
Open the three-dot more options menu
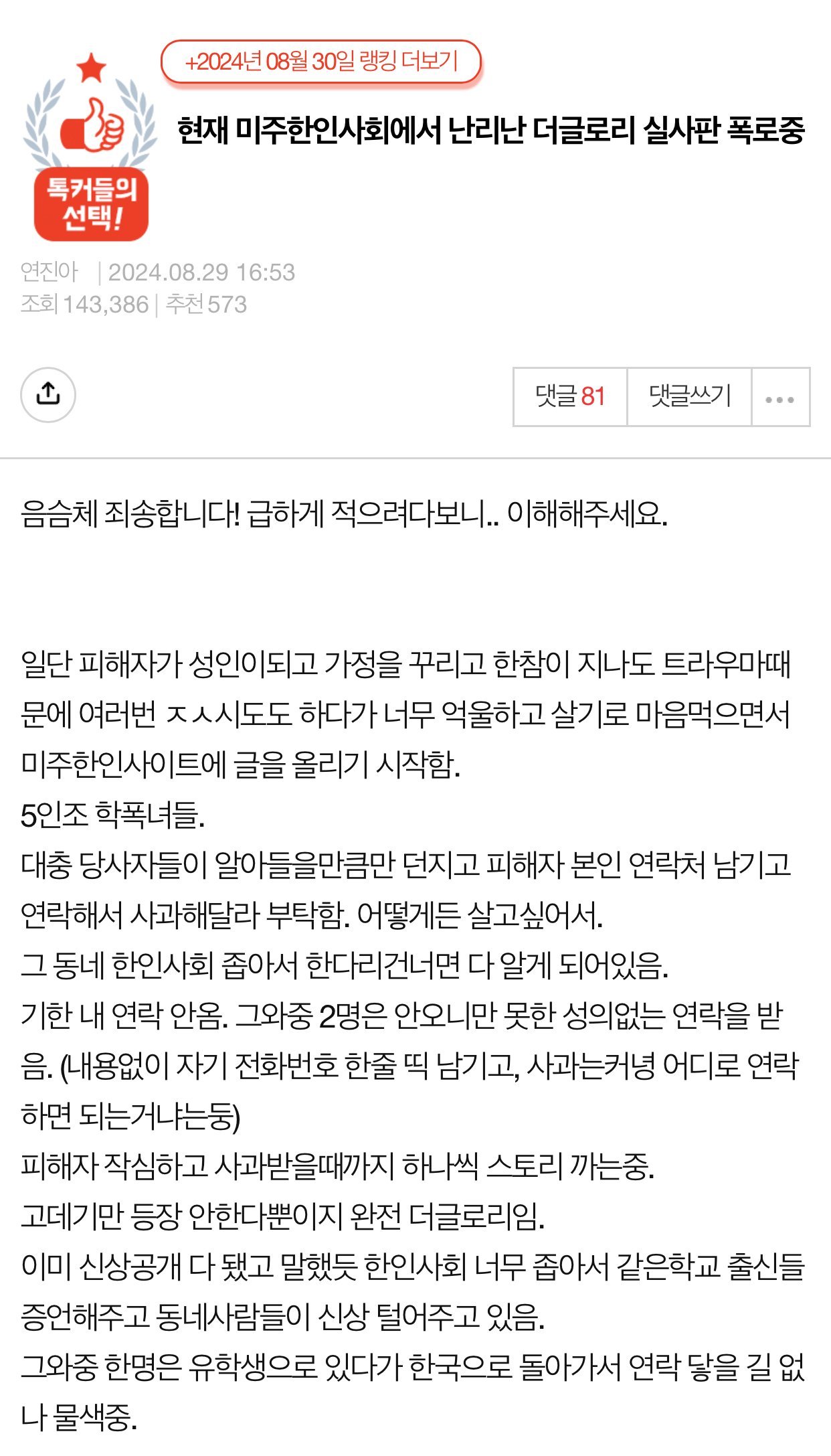click(x=780, y=398)
